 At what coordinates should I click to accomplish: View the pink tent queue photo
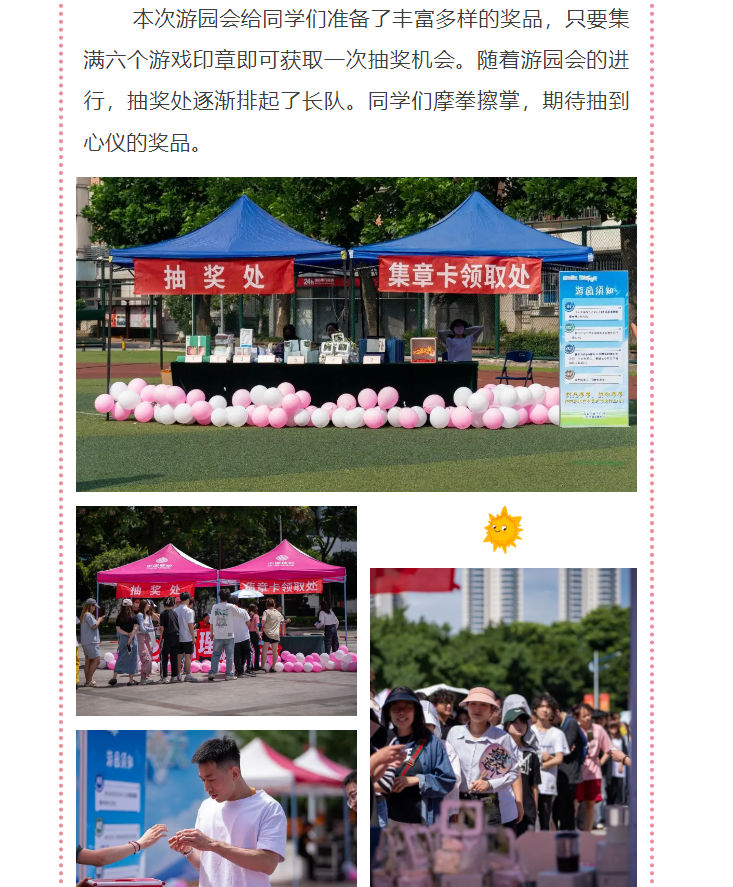pos(216,610)
